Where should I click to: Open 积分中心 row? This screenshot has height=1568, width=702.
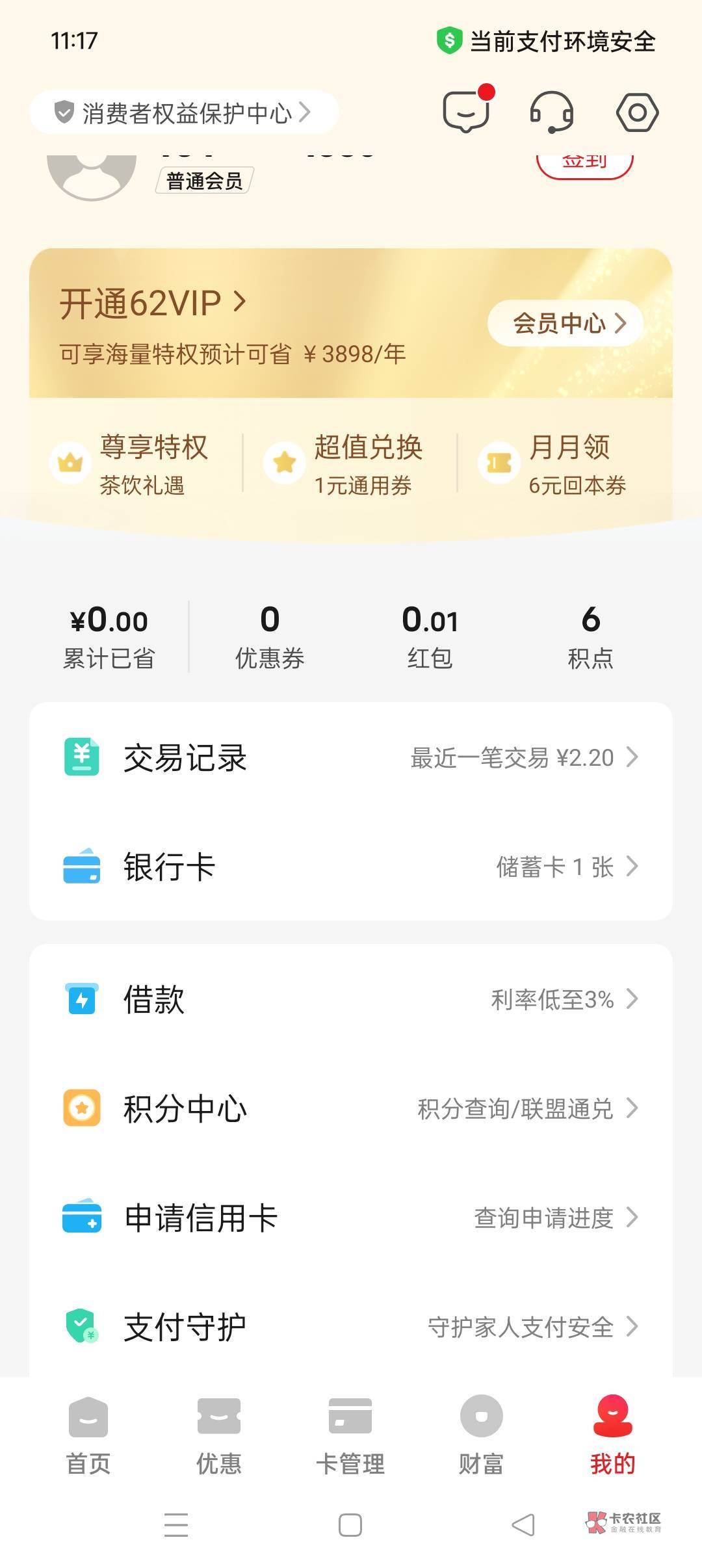pos(351,1108)
